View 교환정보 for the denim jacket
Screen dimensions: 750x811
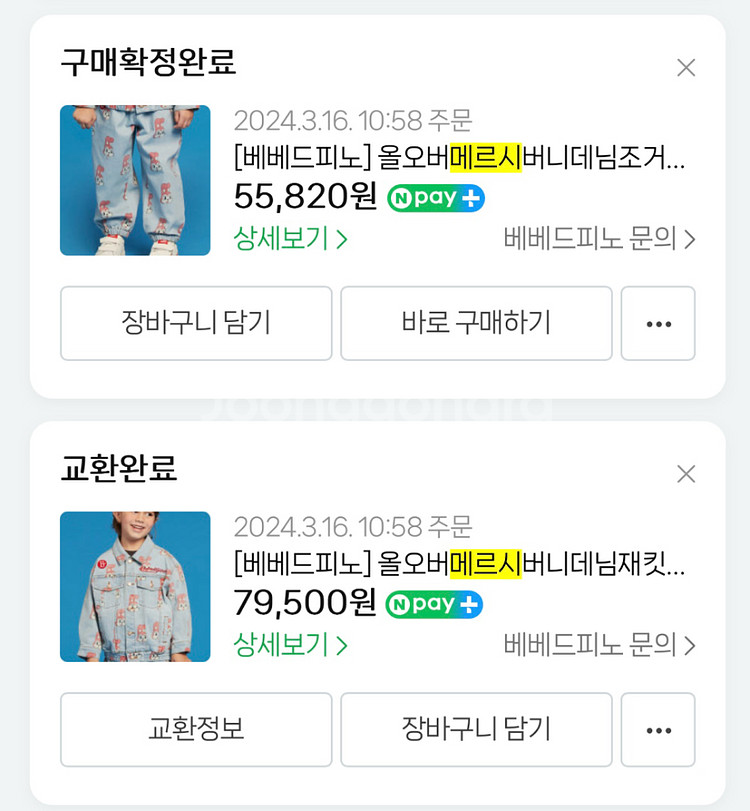click(196, 729)
